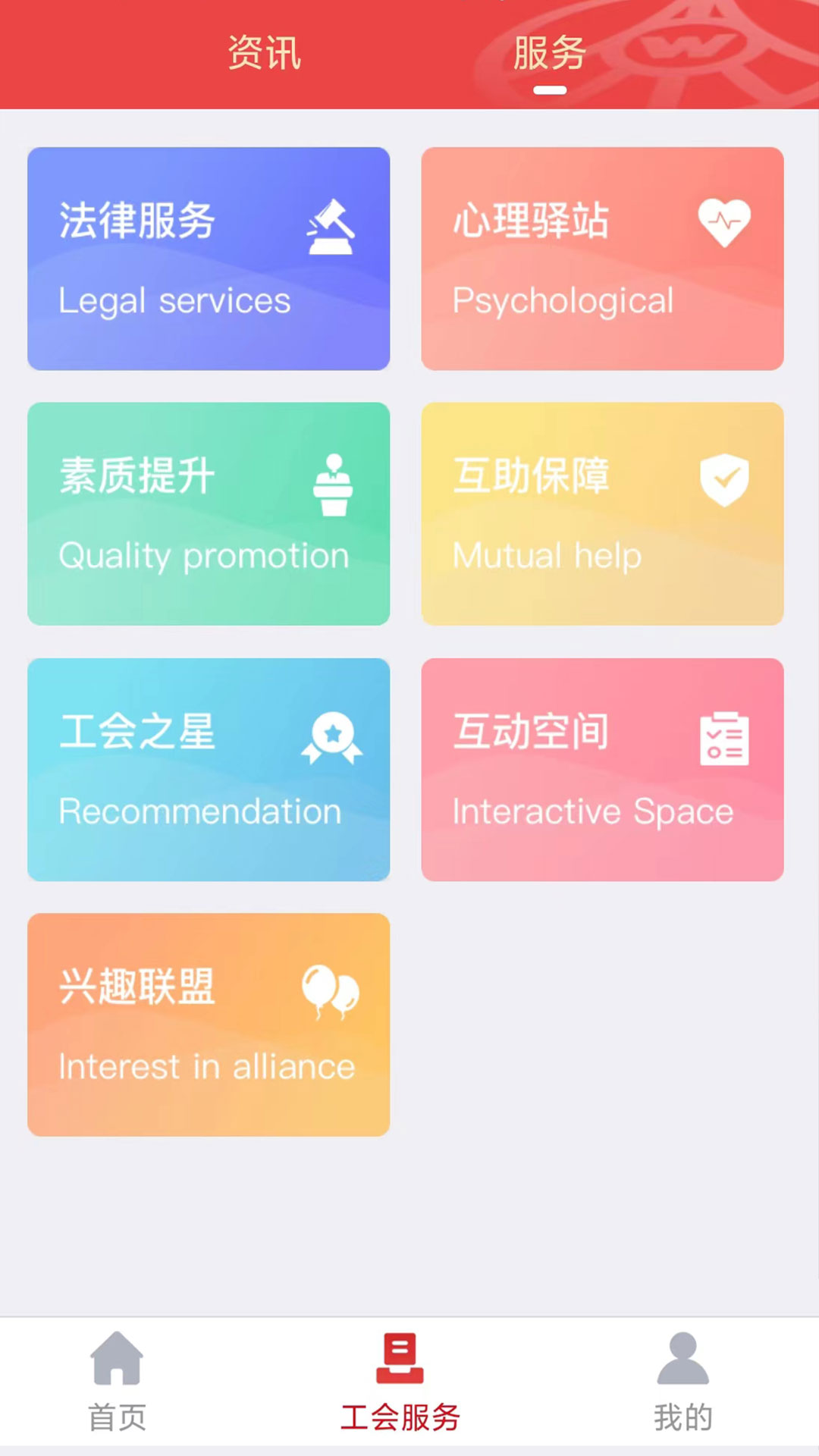
Task: Select the 服务 top tab
Action: pos(550,53)
